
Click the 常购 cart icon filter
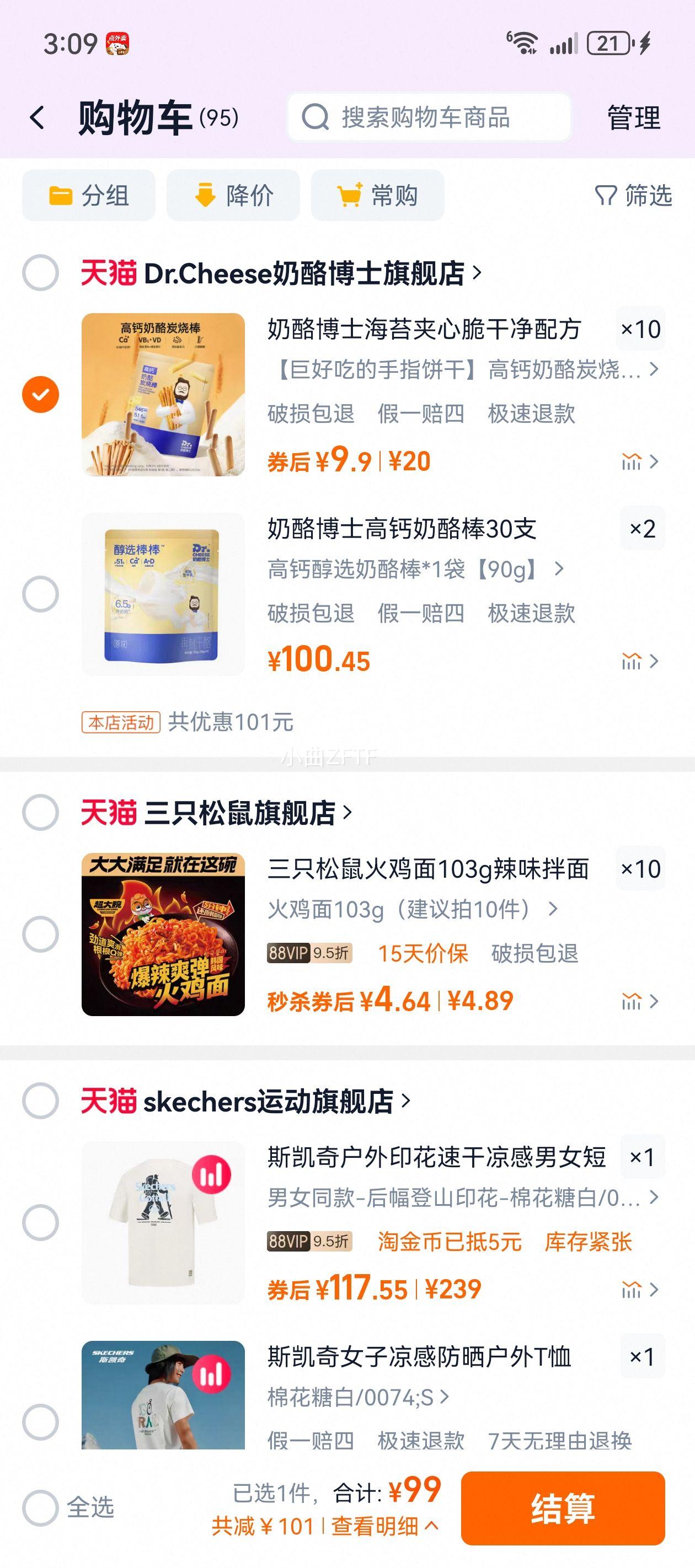[351, 195]
